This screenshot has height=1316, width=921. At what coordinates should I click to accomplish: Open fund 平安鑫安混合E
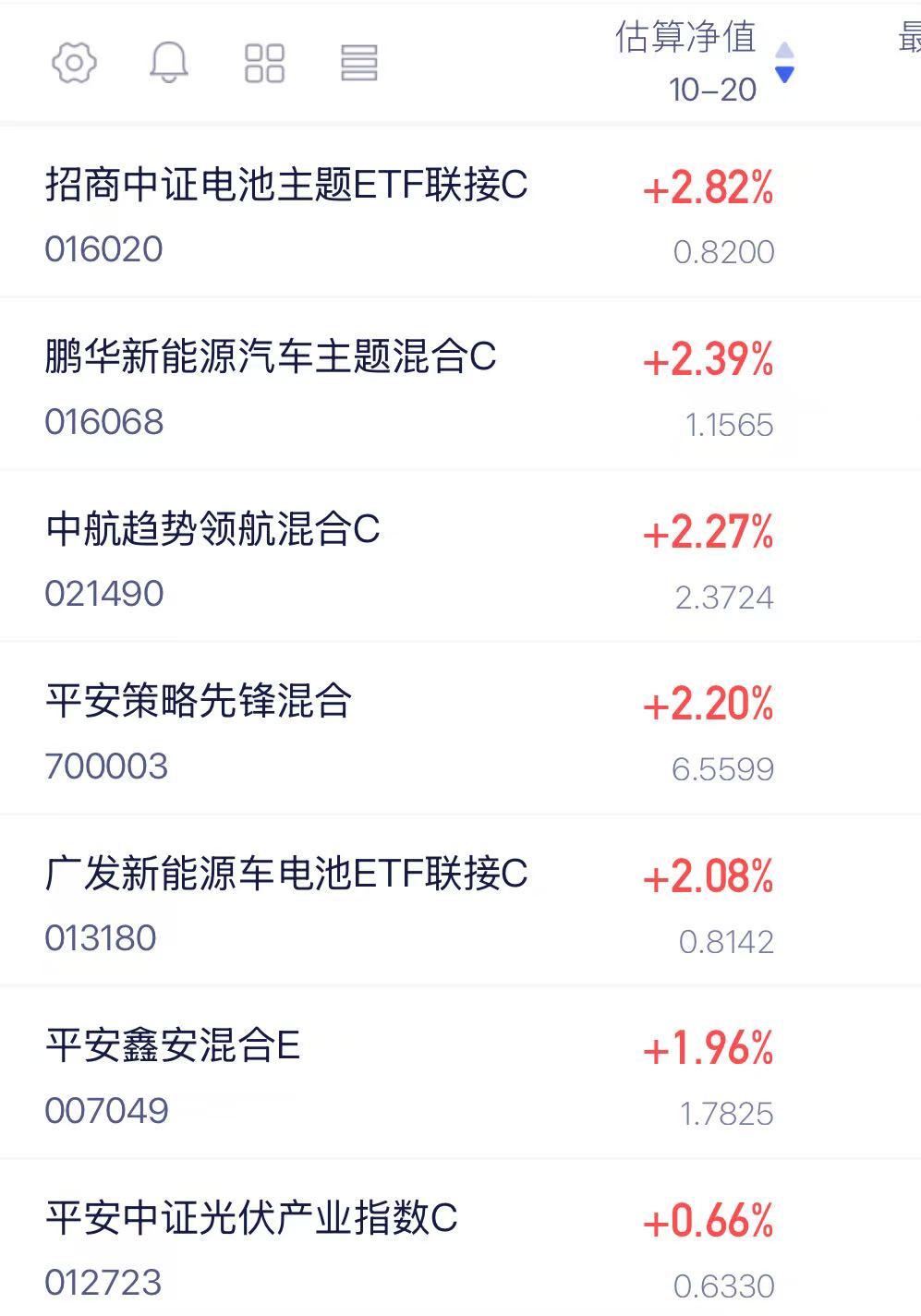pyautogui.click(x=460, y=1072)
